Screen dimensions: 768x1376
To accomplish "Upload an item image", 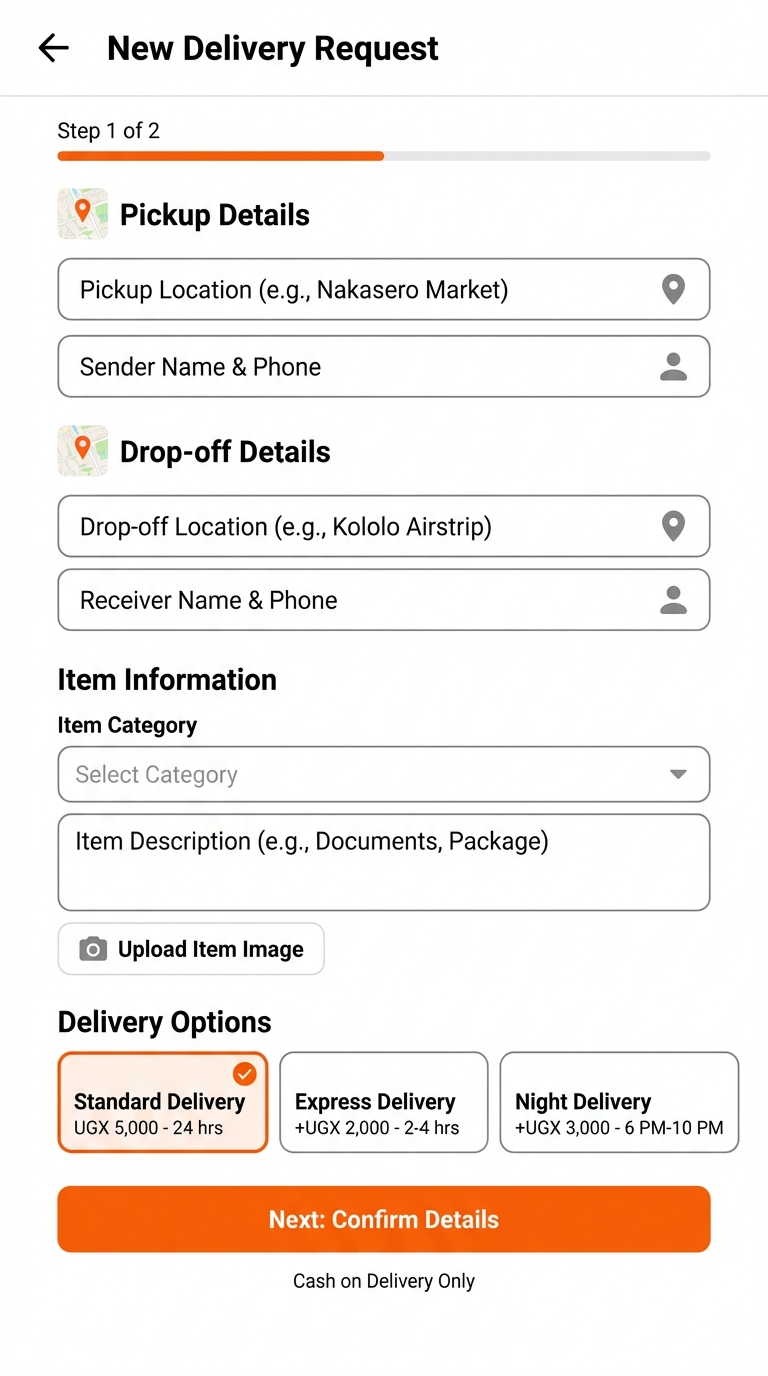I will (x=191, y=949).
